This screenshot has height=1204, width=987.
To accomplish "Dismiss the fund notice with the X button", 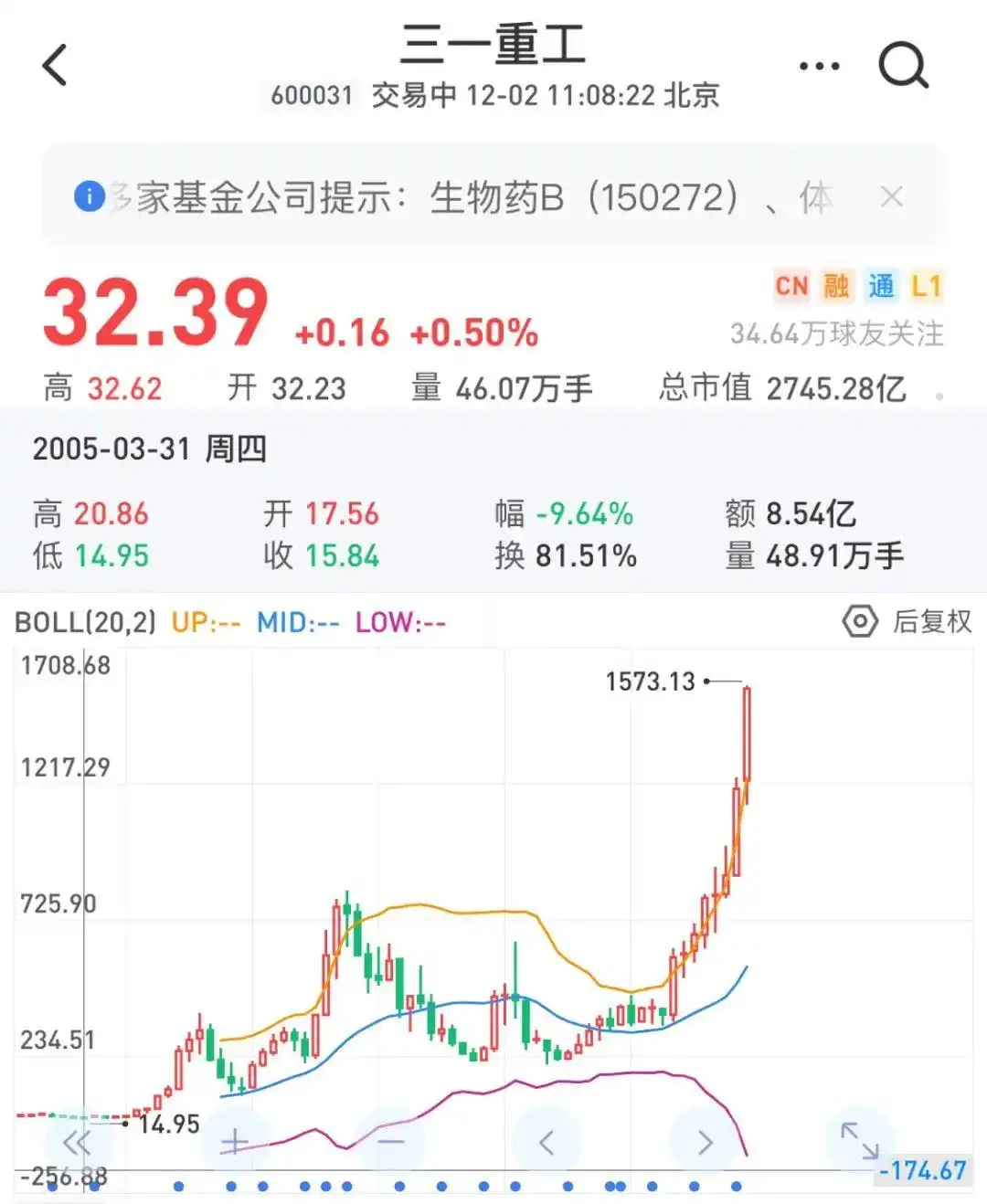I will click(892, 197).
